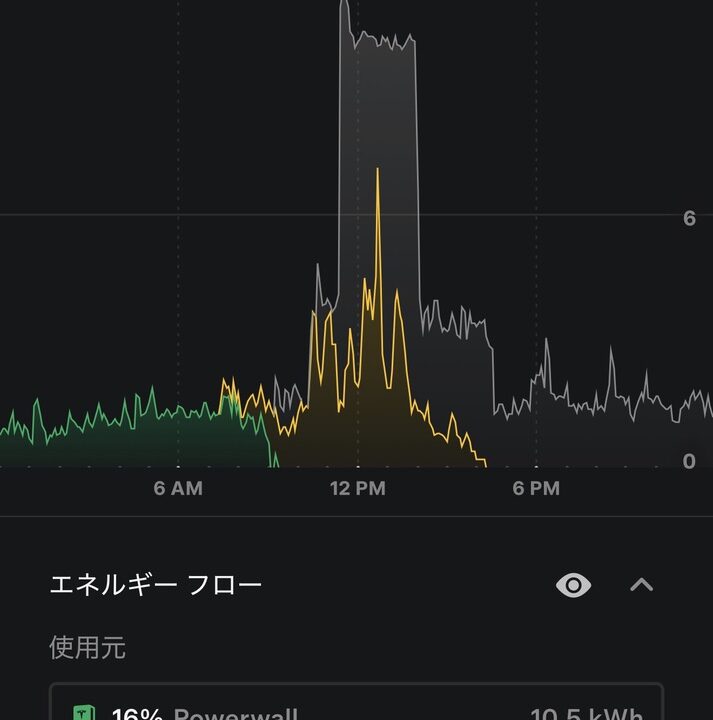Open the Powerwall energy source row
The width and height of the screenshot is (713, 720).
coord(356,706)
